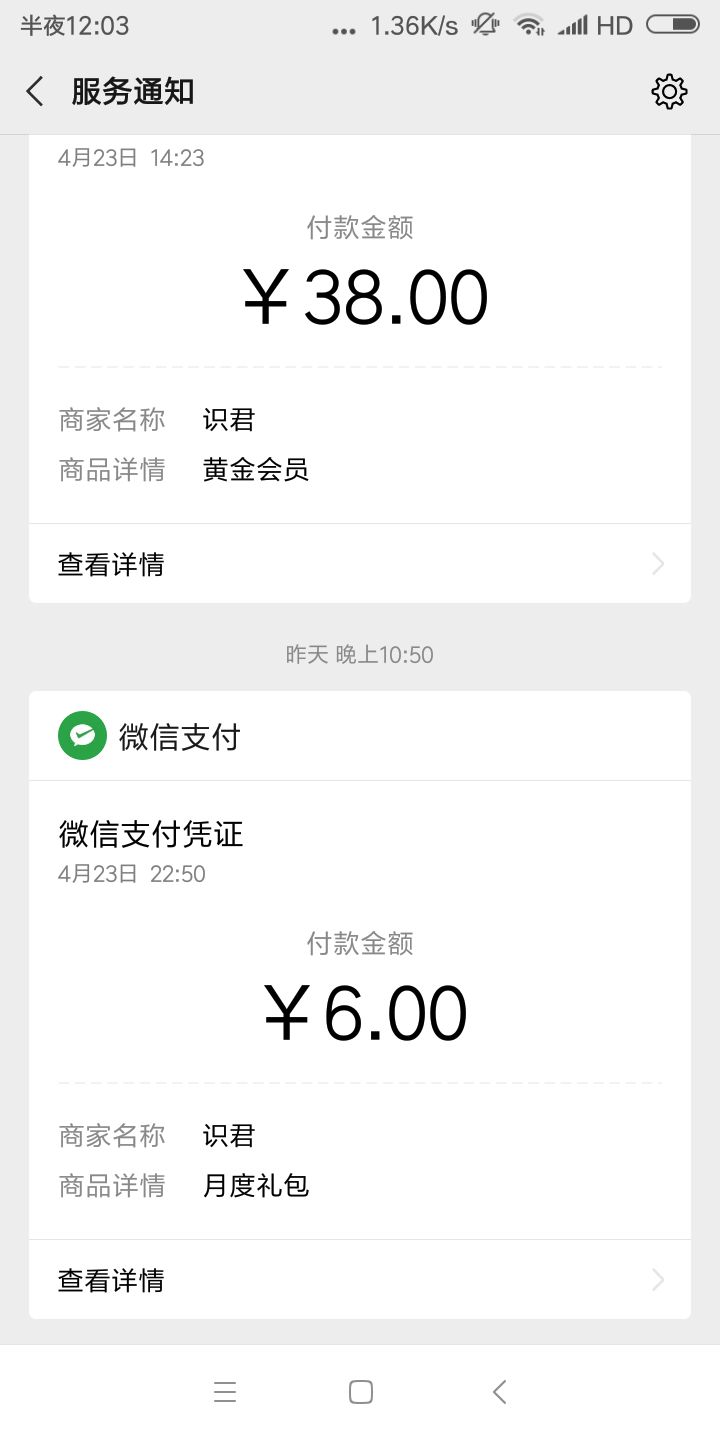
Task: Tap the settings gear in top right corner
Action: pyautogui.click(x=669, y=90)
